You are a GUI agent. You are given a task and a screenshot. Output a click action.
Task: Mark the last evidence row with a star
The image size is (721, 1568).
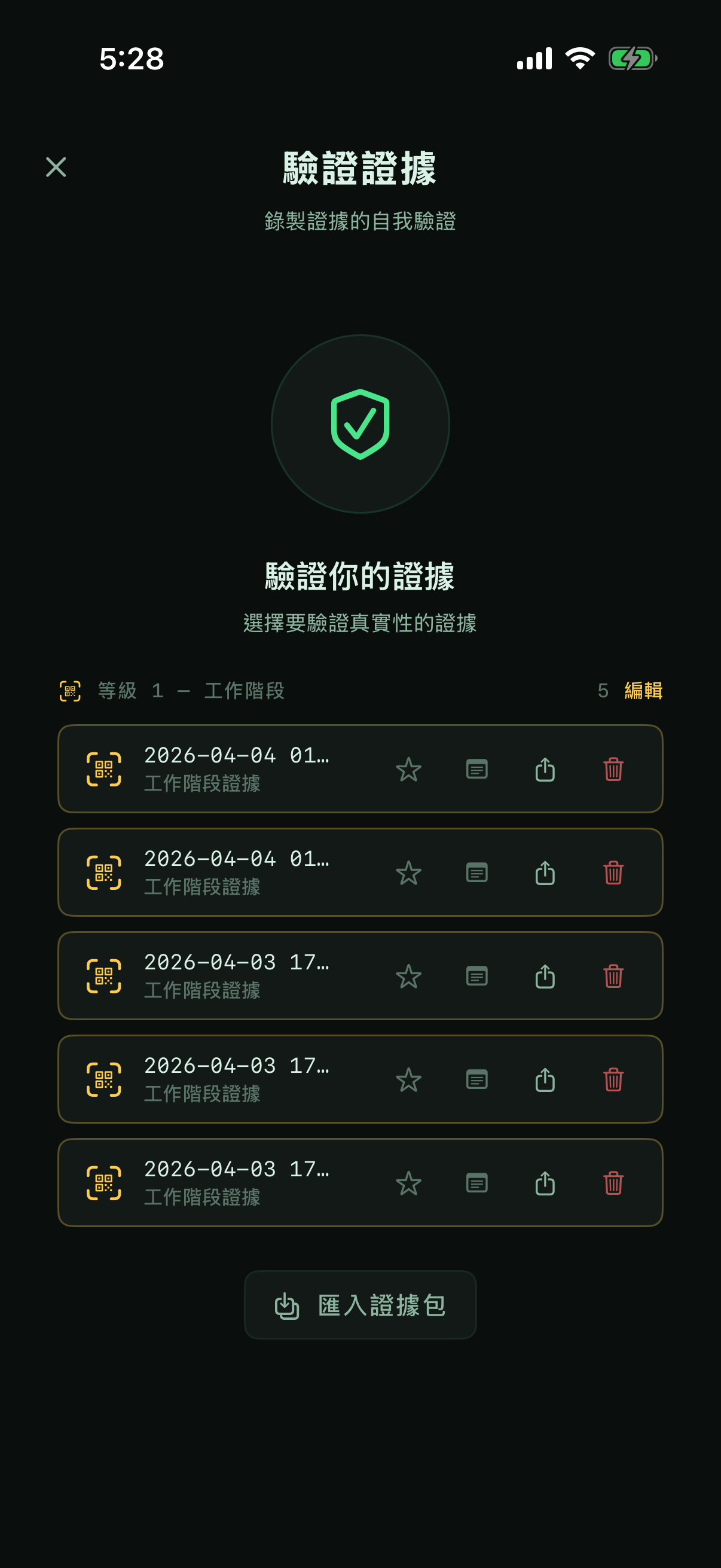[409, 1182]
